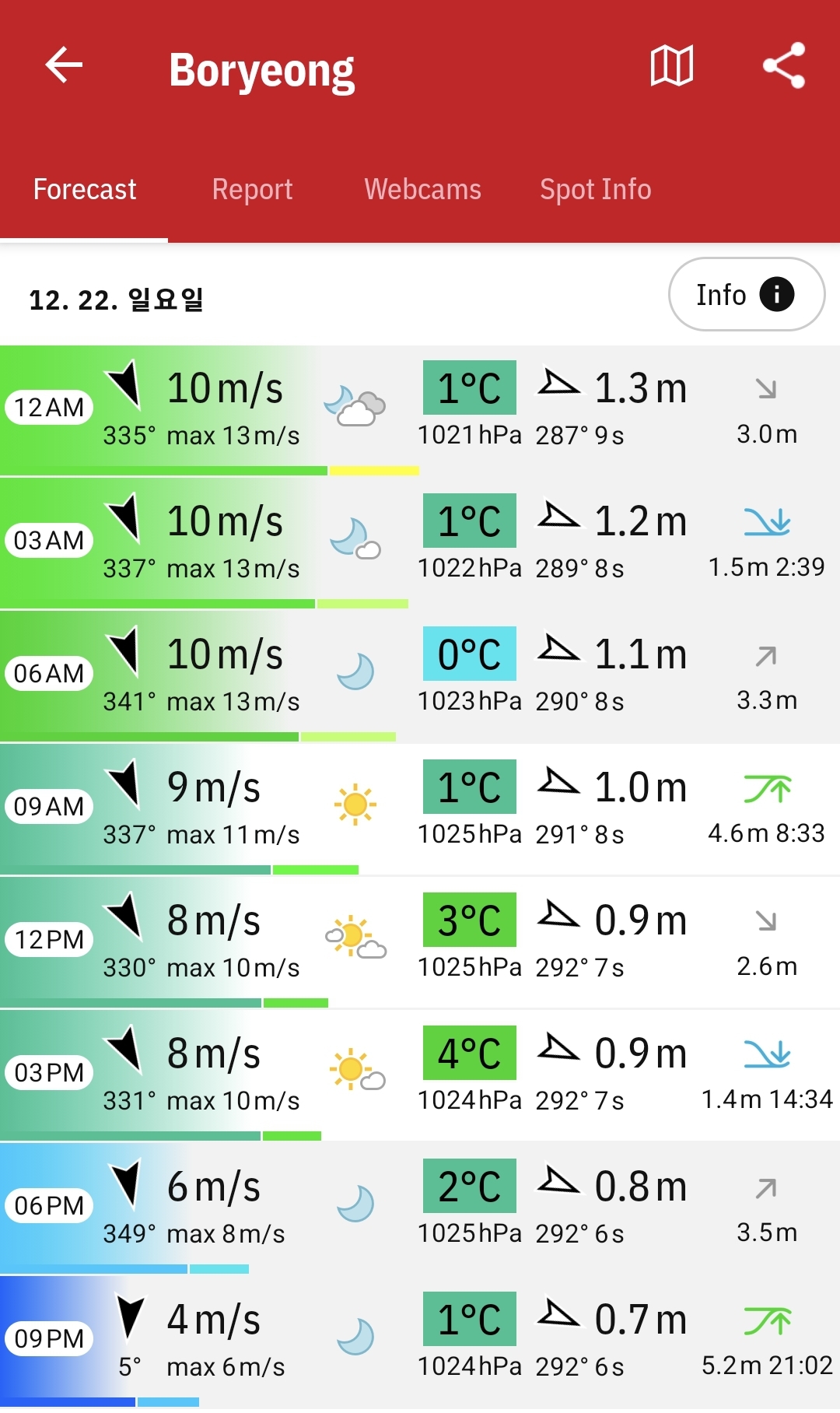View the Spot Info tab
The height and width of the screenshot is (1413, 840).
pyautogui.click(x=595, y=189)
